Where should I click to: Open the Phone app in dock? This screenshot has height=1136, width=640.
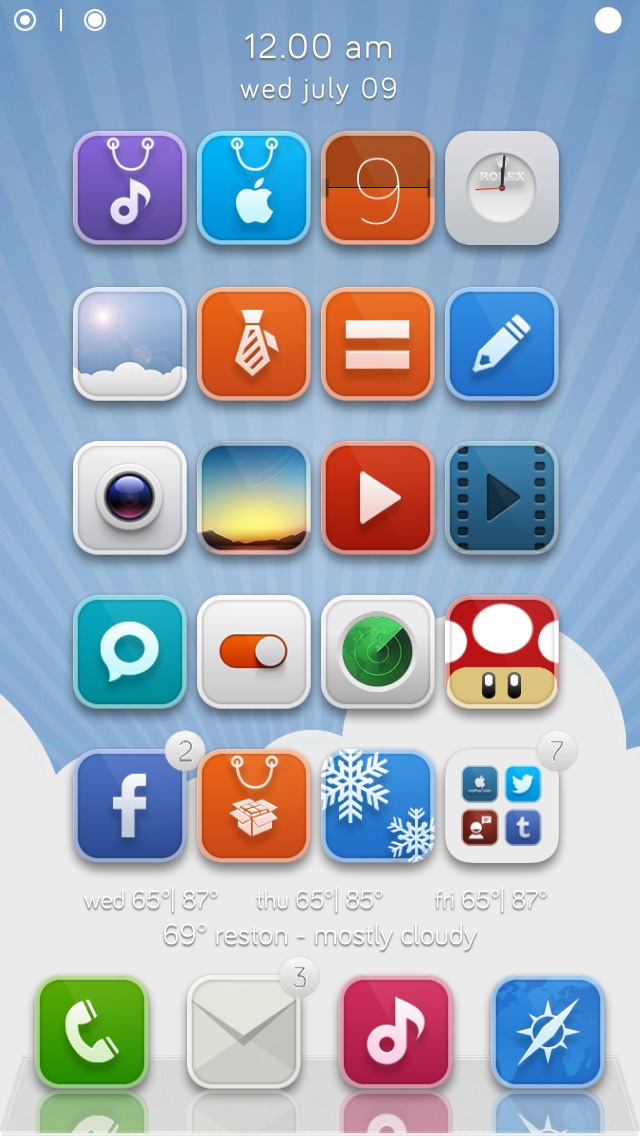pyautogui.click(x=92, y=1032)
